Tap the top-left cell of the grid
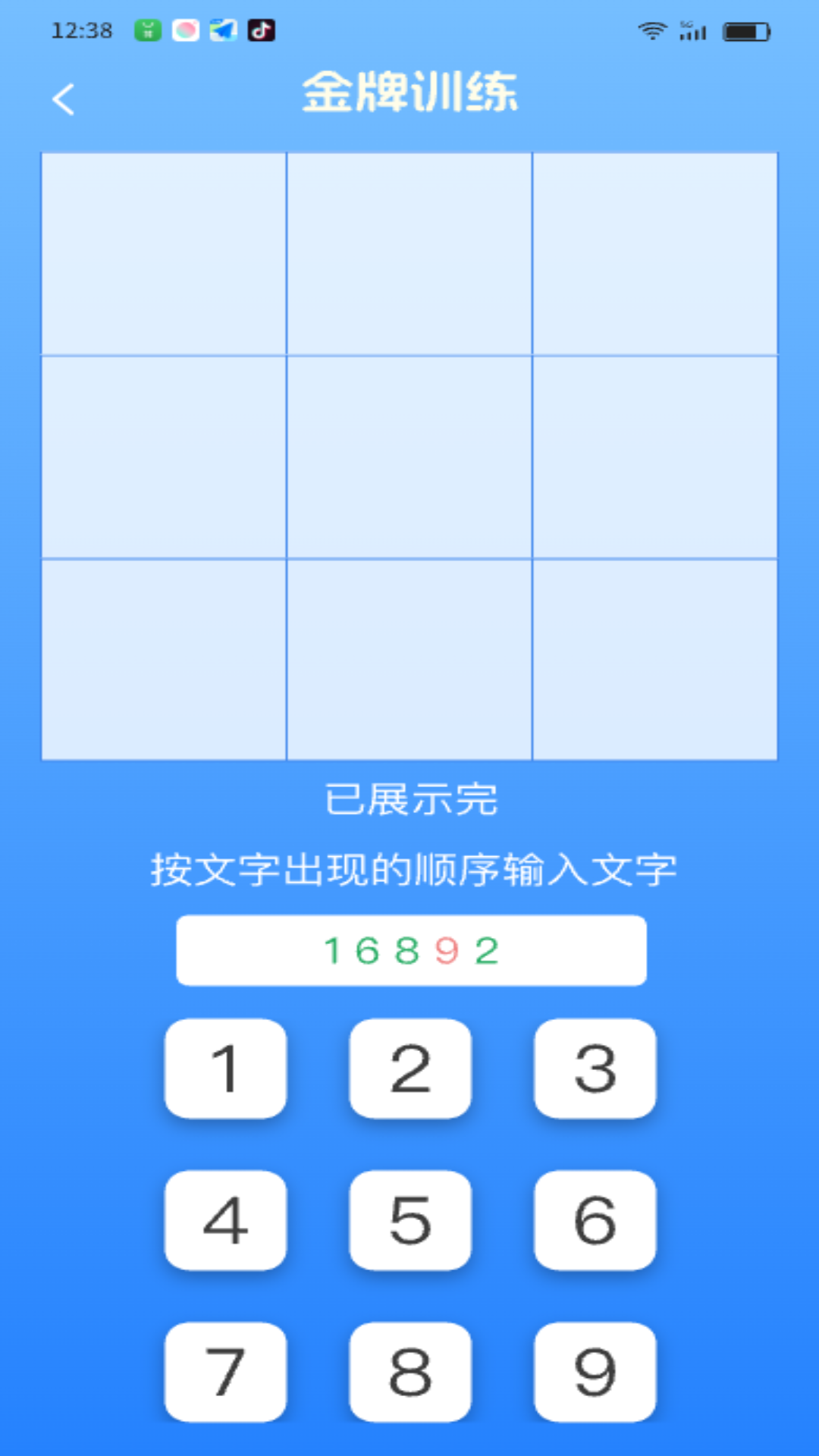 [164, 253]
